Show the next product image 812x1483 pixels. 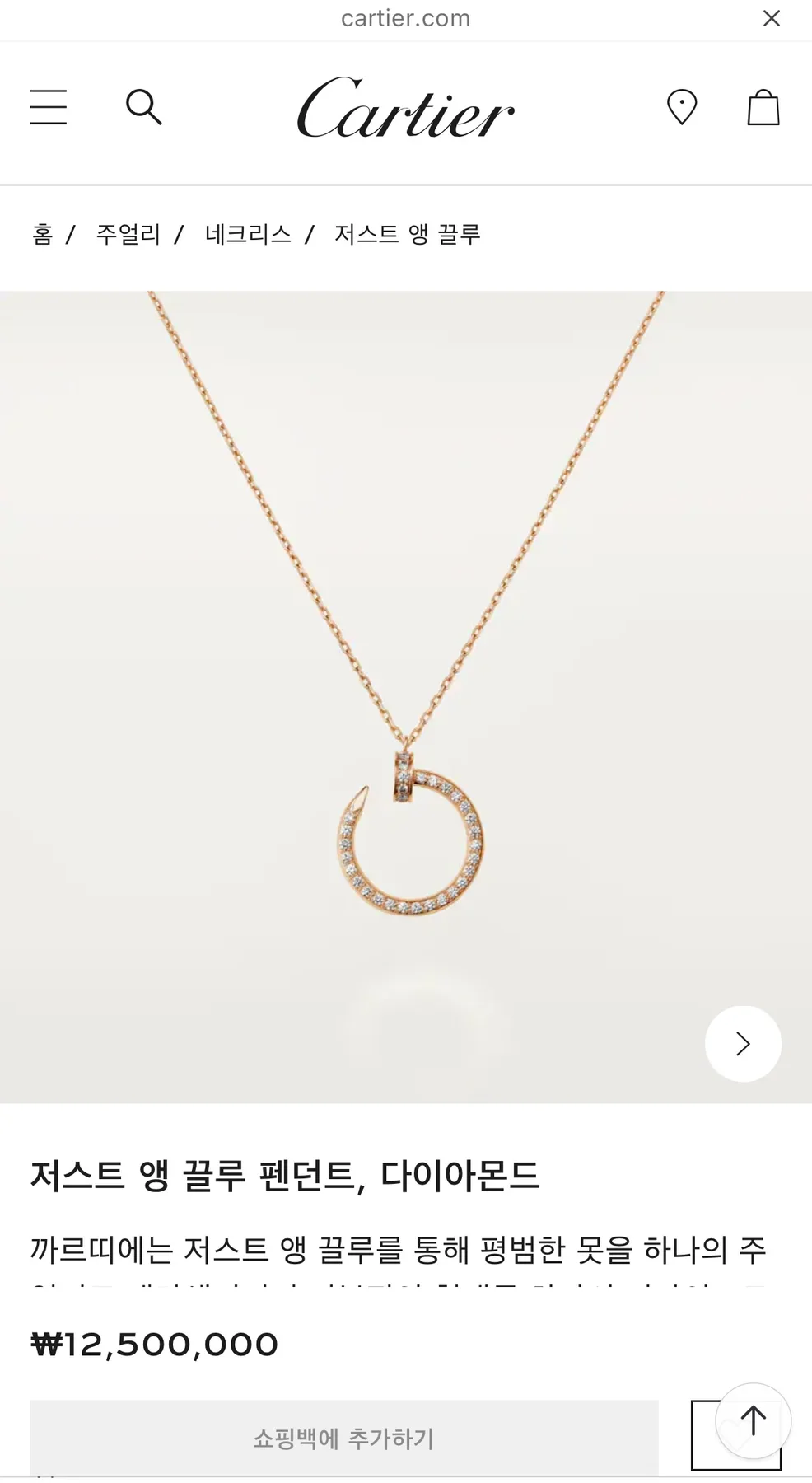pos(743,1044)
